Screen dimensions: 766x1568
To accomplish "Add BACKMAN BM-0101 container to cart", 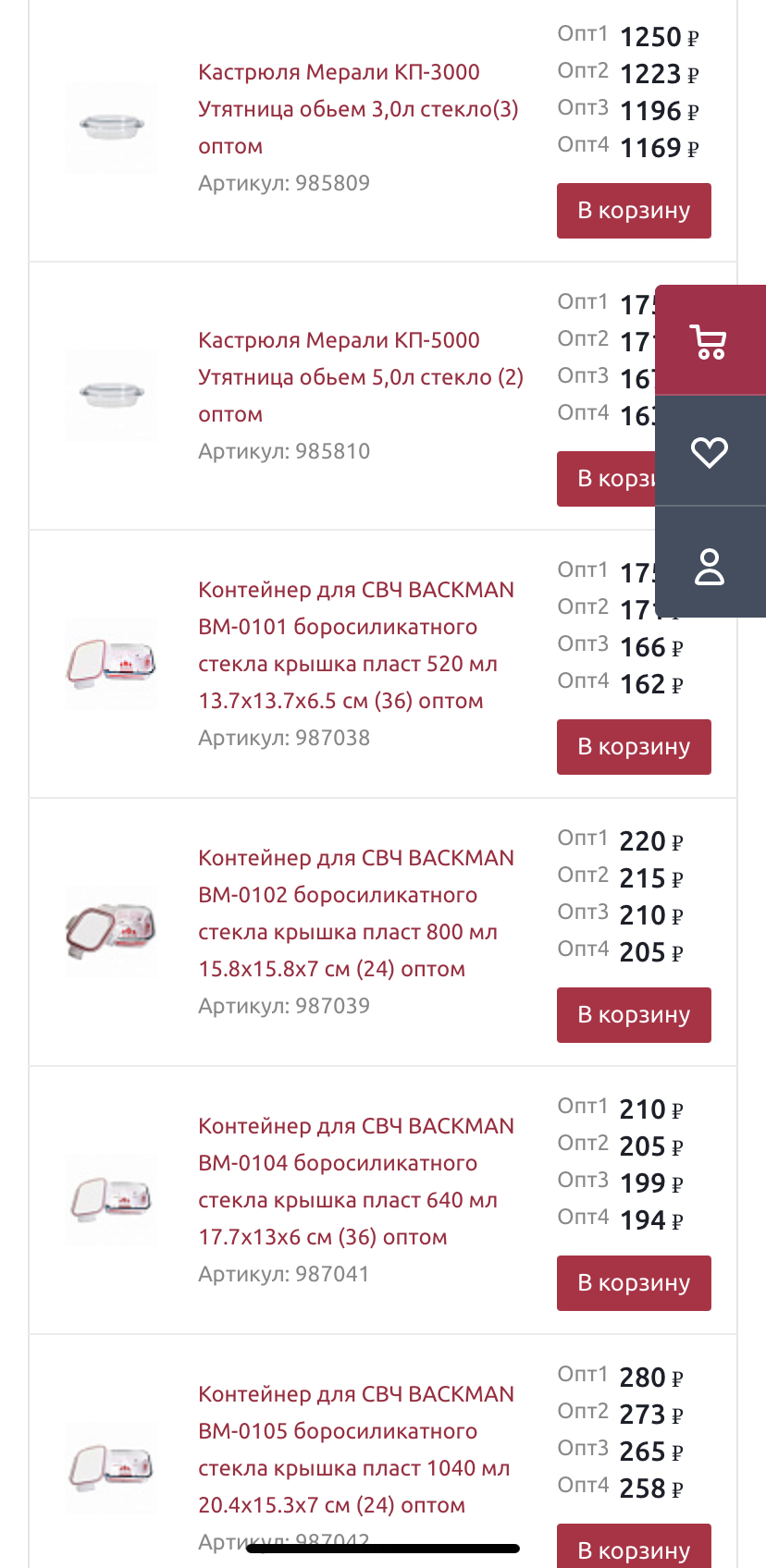I will 634,747.
